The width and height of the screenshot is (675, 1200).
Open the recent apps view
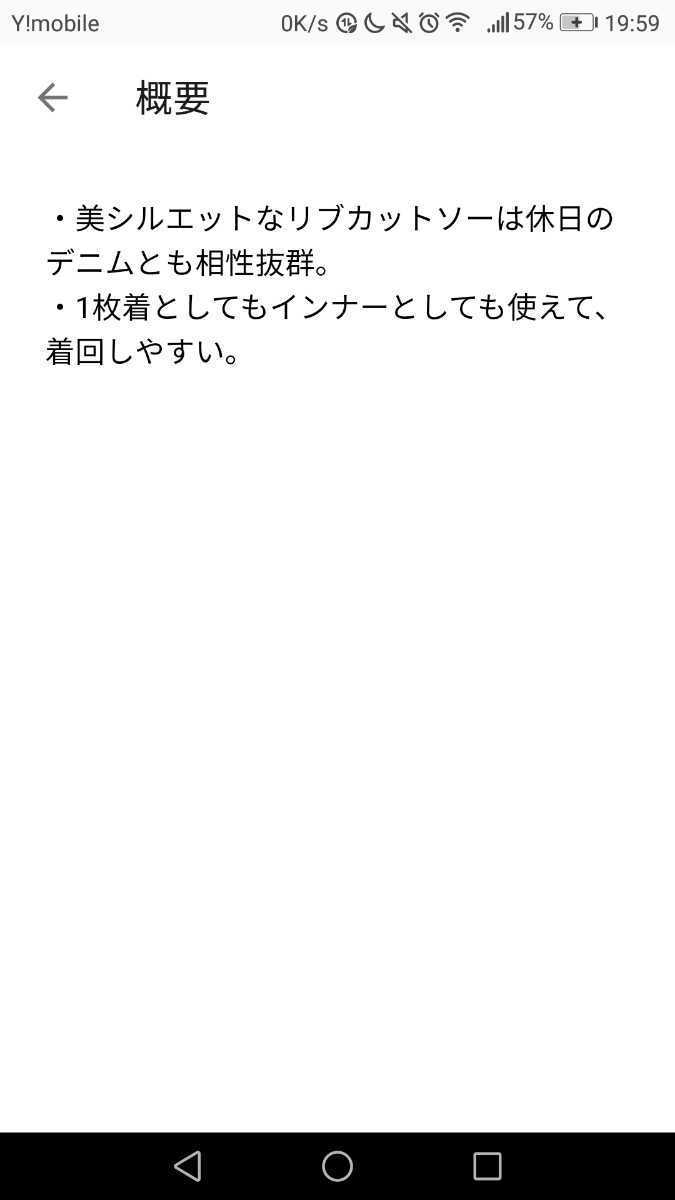[487, 1166]
